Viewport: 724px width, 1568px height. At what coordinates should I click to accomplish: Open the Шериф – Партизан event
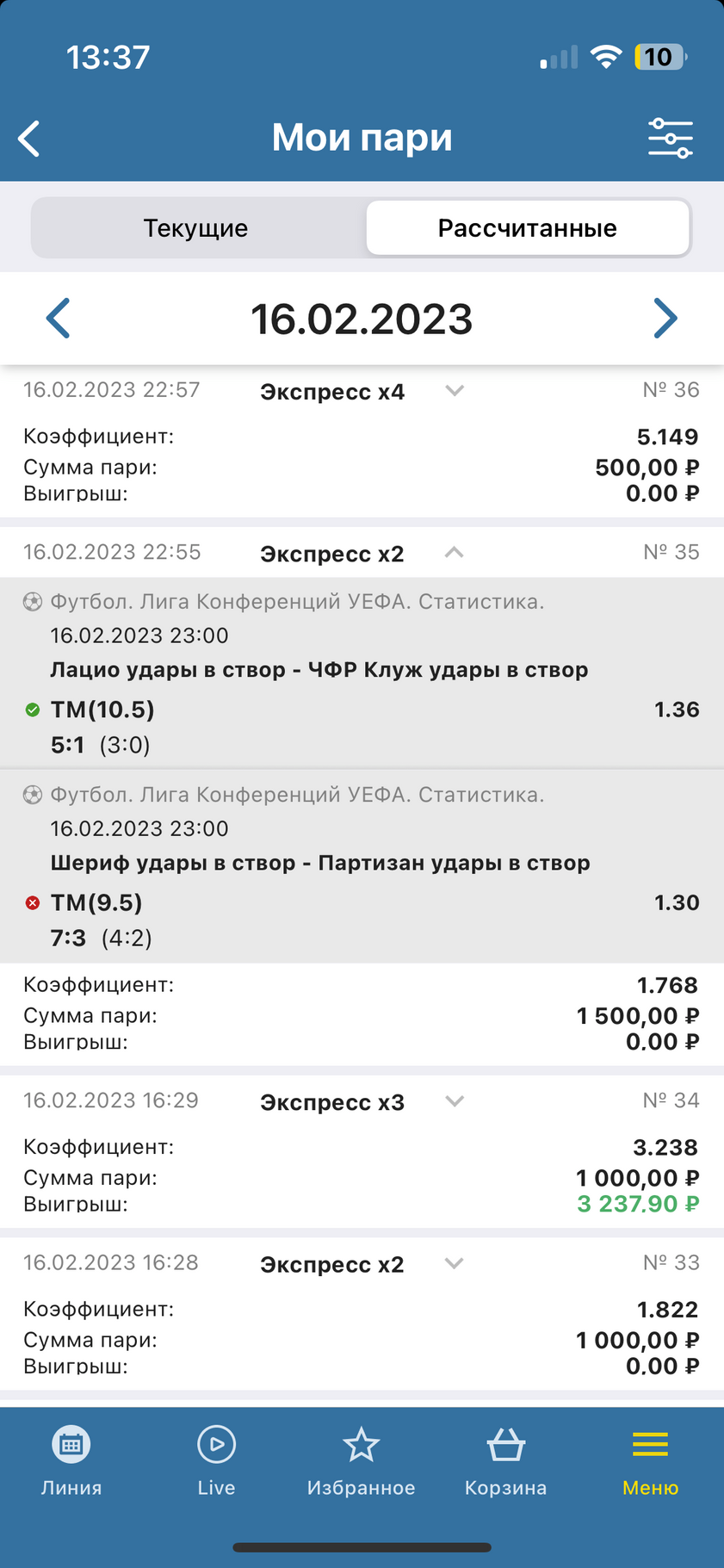click(320, 863)
